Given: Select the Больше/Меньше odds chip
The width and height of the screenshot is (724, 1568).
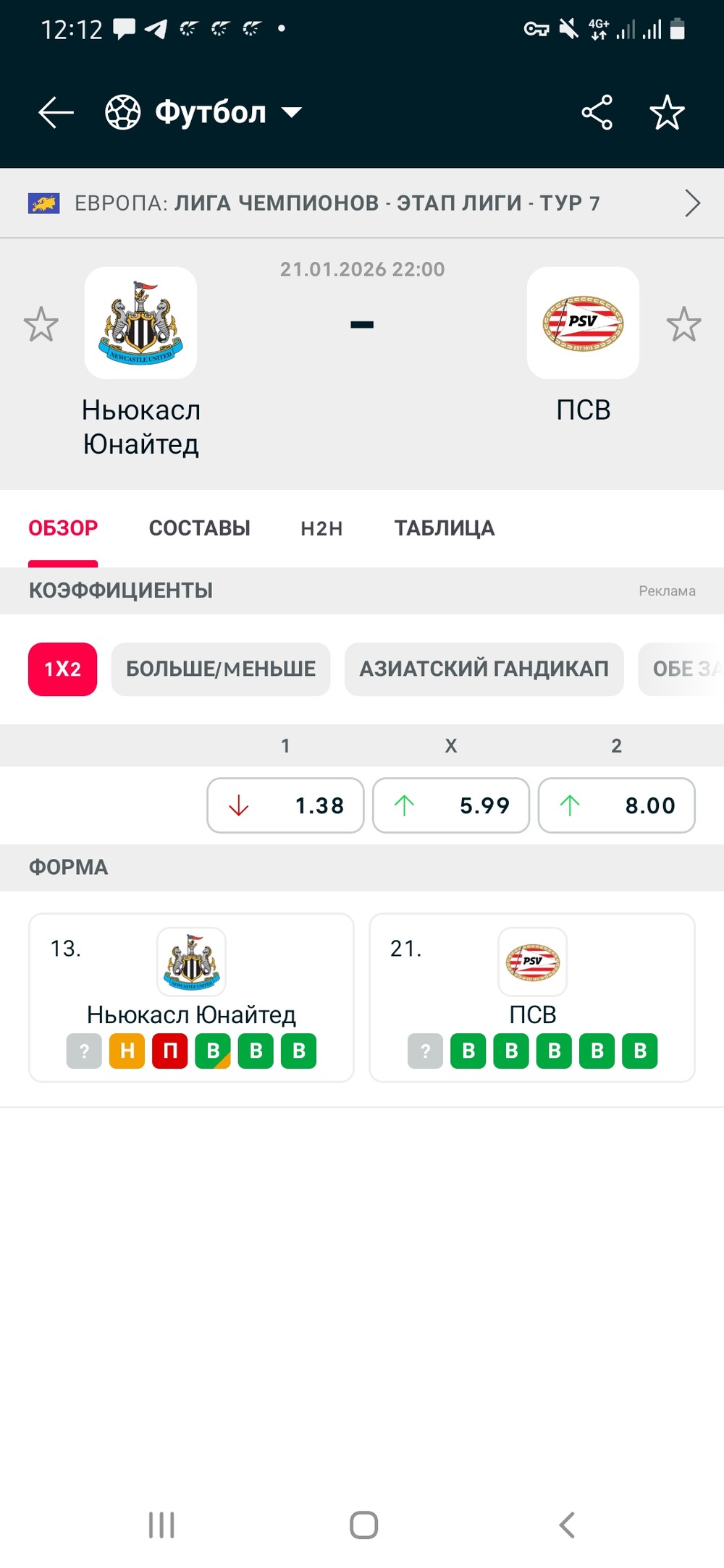Looking at the screenshot, I should [x=220, y=669].
